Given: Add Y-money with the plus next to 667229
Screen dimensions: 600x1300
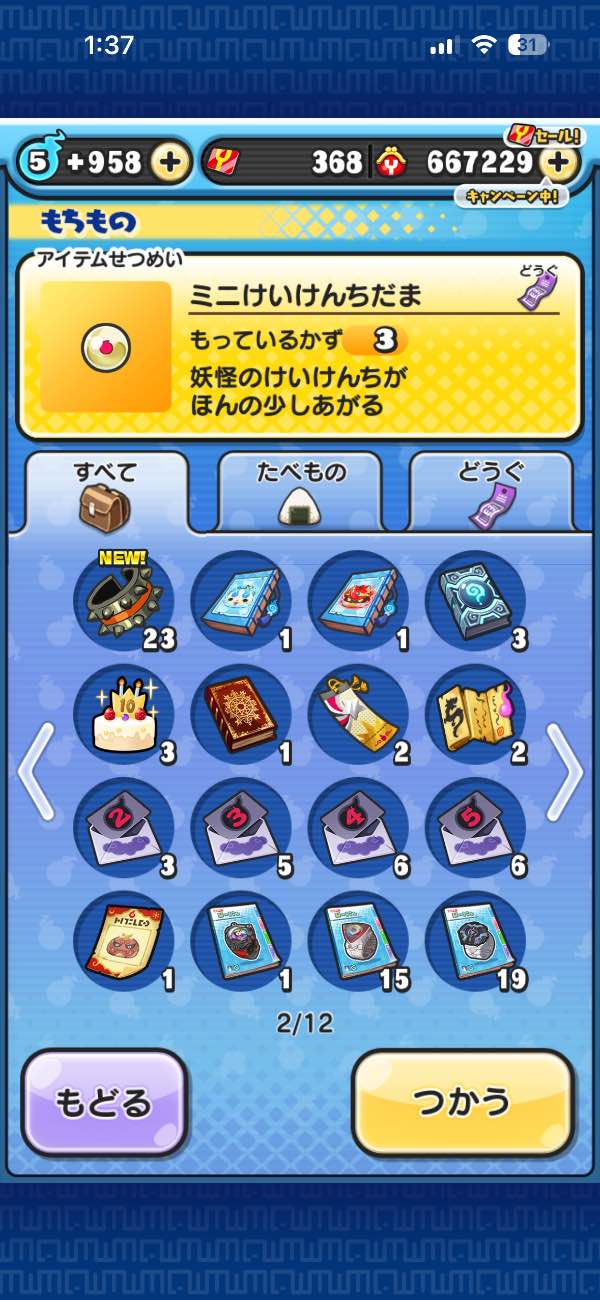Looking at the screenshot, I should point(561,162).
